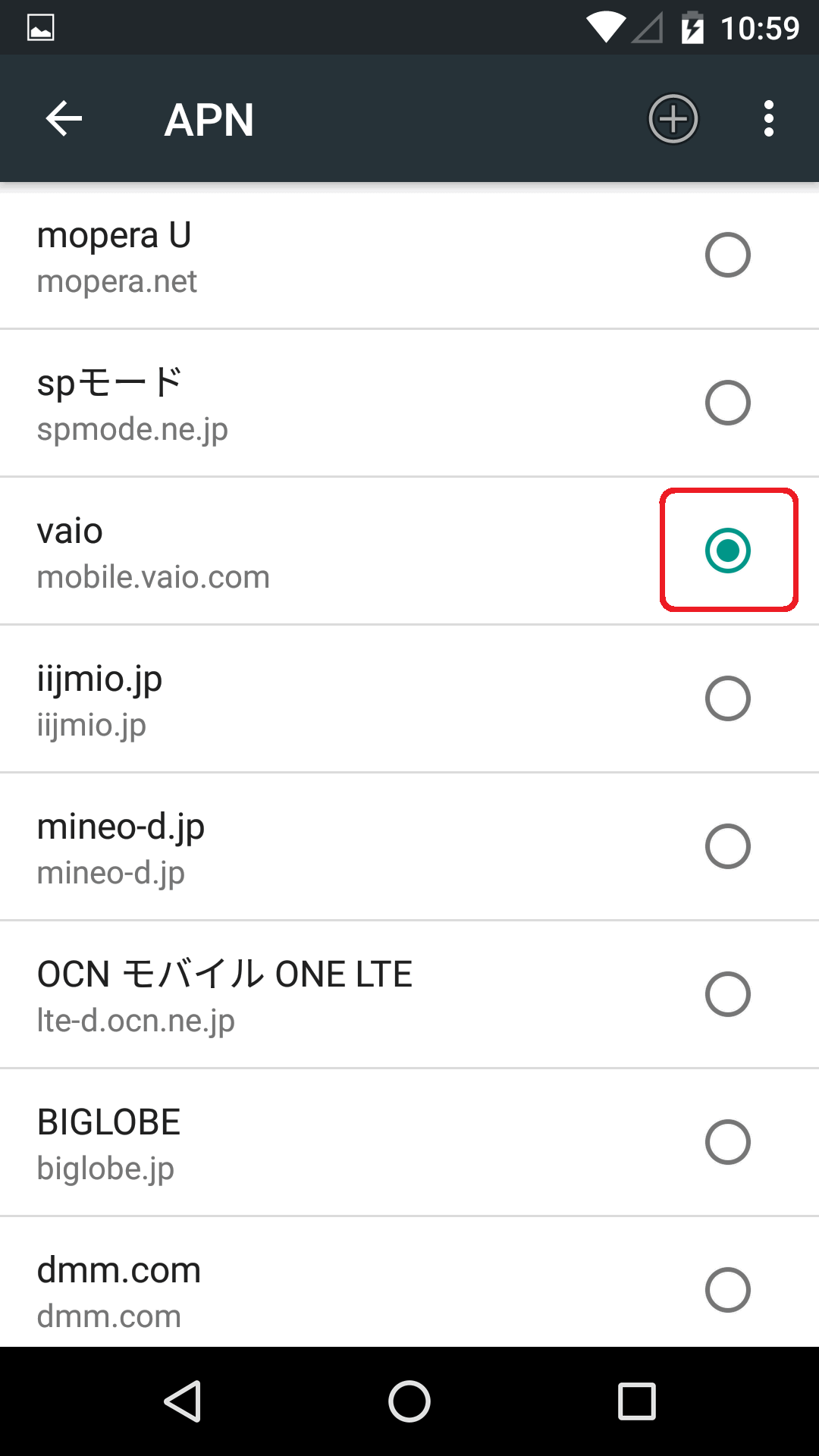Select the spモード radio button
Viewport: 819px width, 1456px height.
click(x=727, y=403)
